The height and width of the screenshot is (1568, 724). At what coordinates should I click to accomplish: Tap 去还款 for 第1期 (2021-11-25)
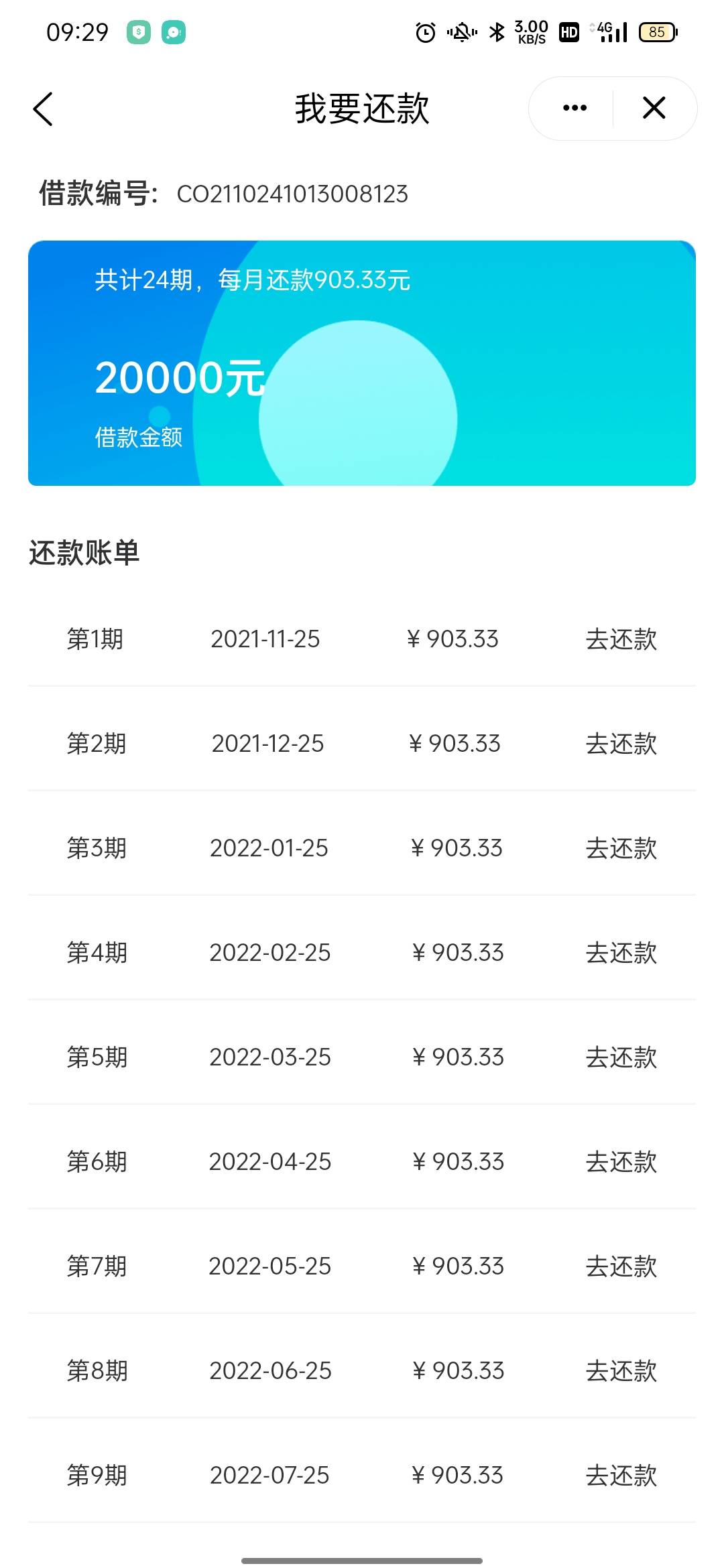pos(621,639)
